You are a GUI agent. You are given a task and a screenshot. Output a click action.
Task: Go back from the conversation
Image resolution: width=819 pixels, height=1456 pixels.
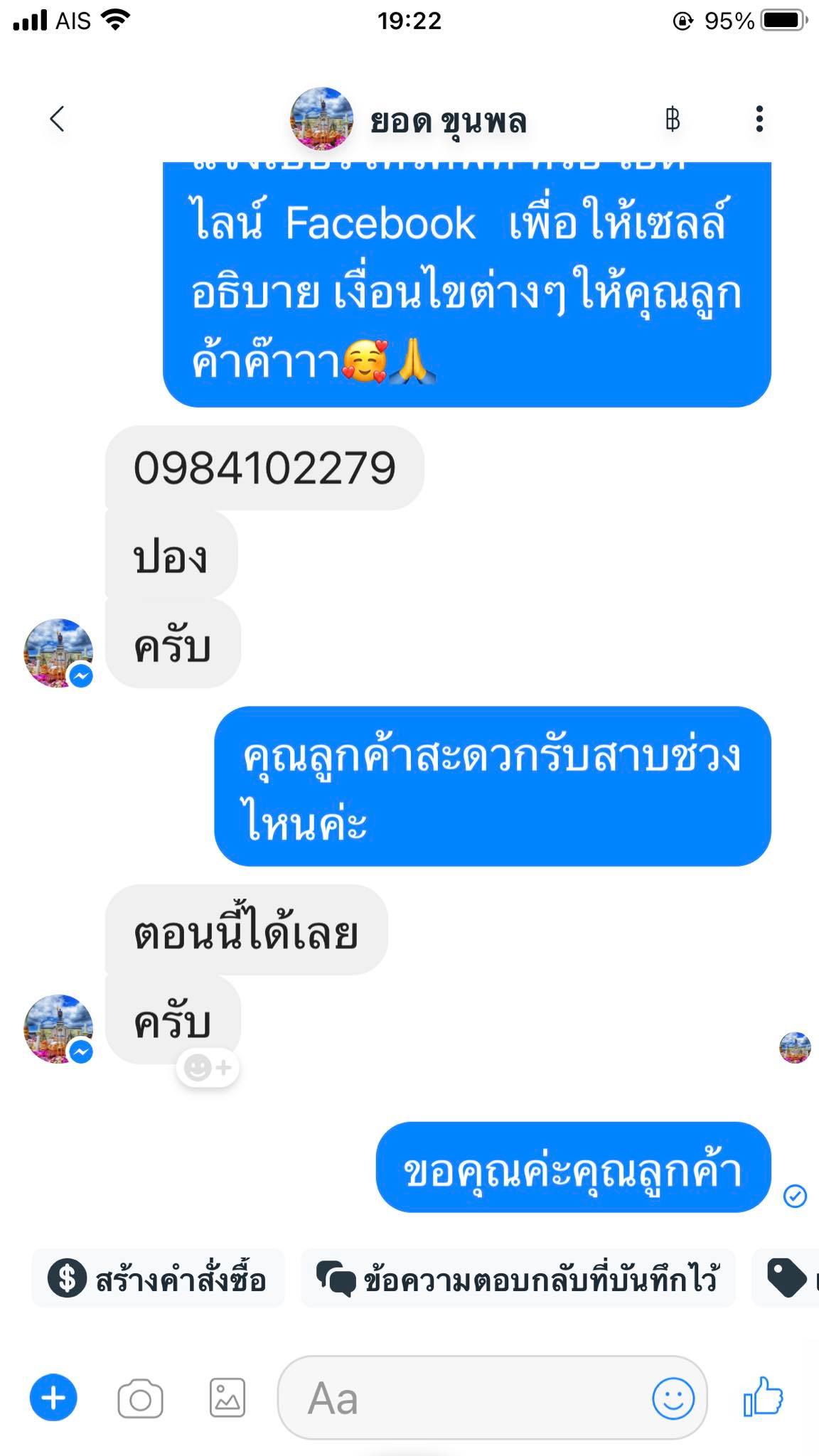tap(58, 119)
